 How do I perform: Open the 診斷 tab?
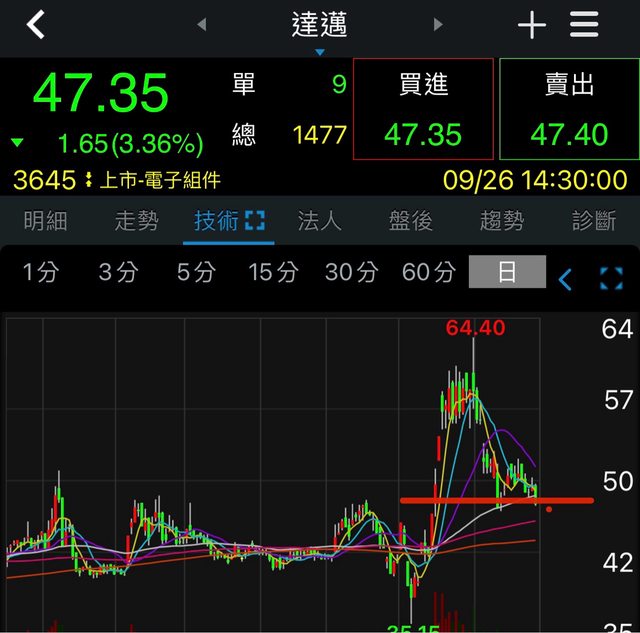pyautogui.click(x=593, y=221)
